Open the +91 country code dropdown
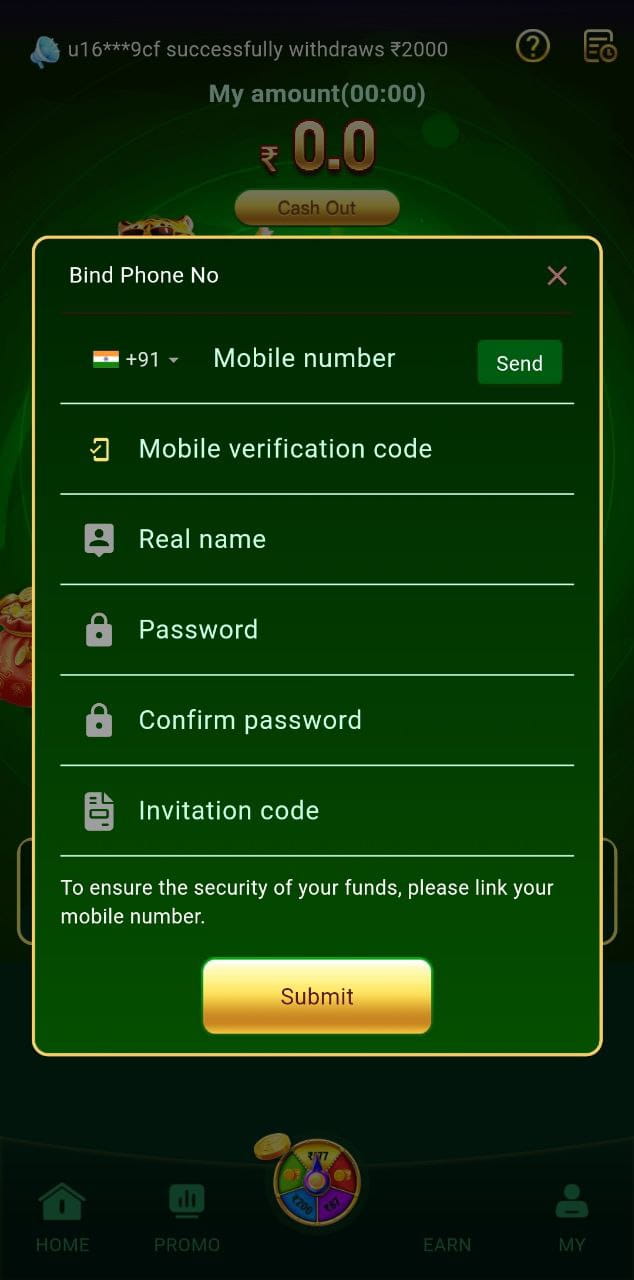 pos(137,360)
